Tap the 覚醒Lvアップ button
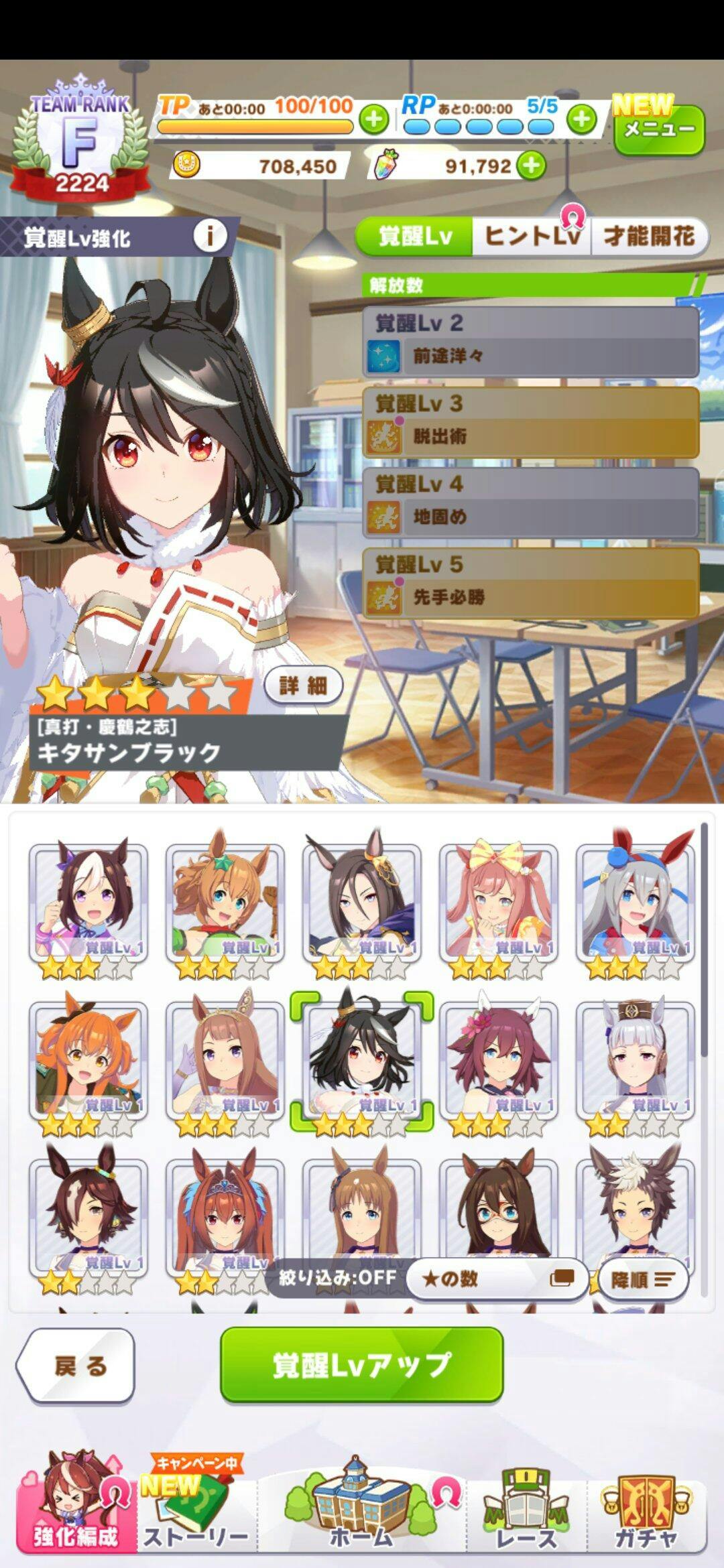 (361, 1364)
